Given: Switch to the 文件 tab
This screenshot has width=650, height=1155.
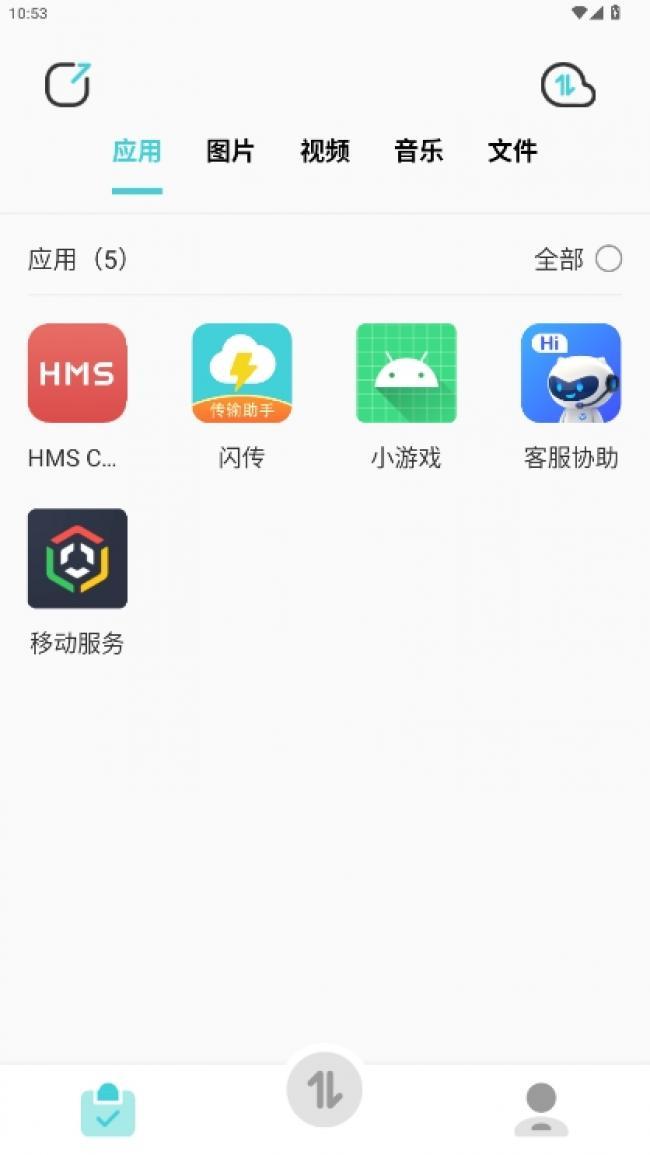Looking at the screenshot, I should coord(512,151).
